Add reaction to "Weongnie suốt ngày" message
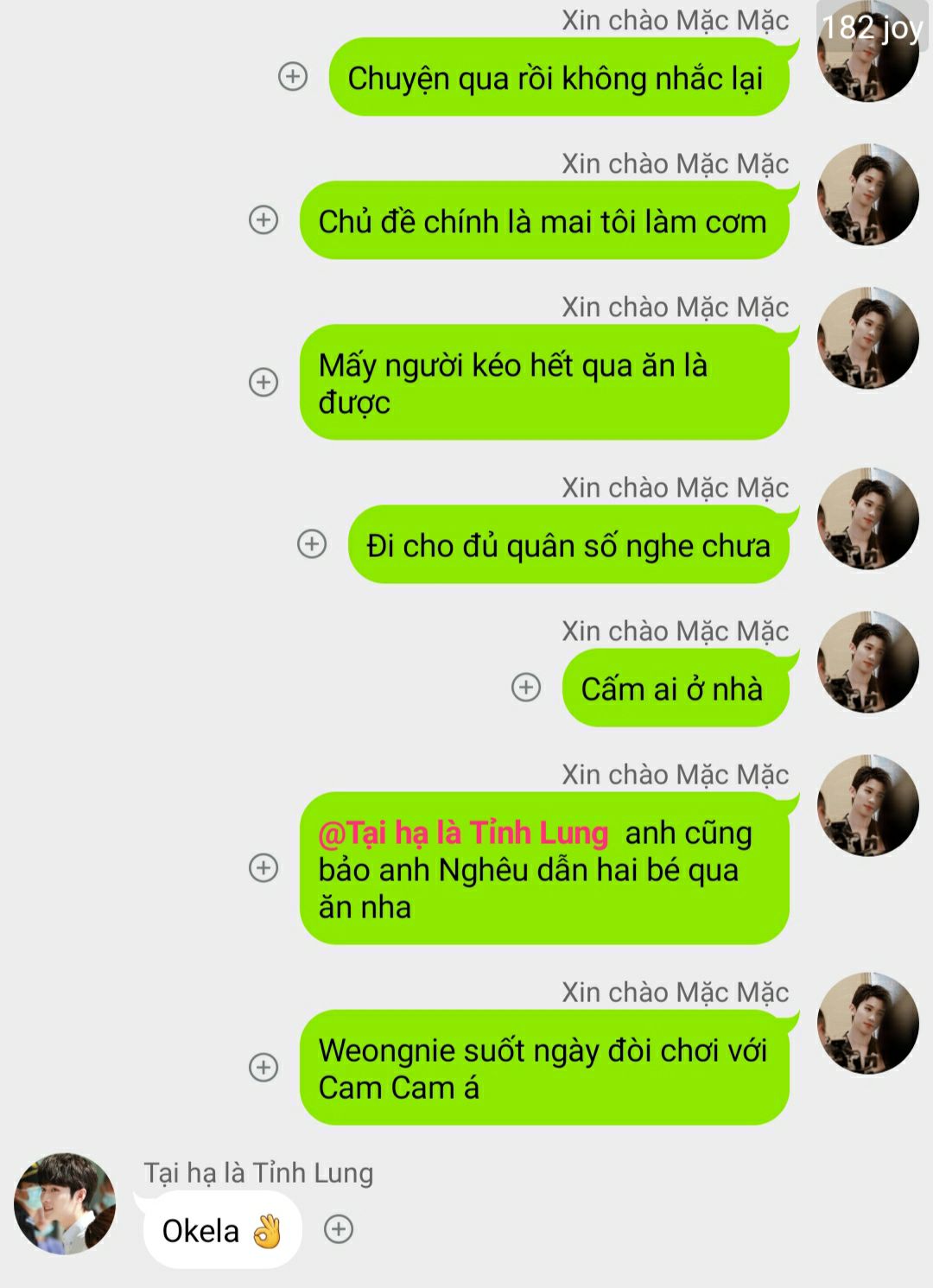Screen dimensions: 933x1288 point(263,1067)
